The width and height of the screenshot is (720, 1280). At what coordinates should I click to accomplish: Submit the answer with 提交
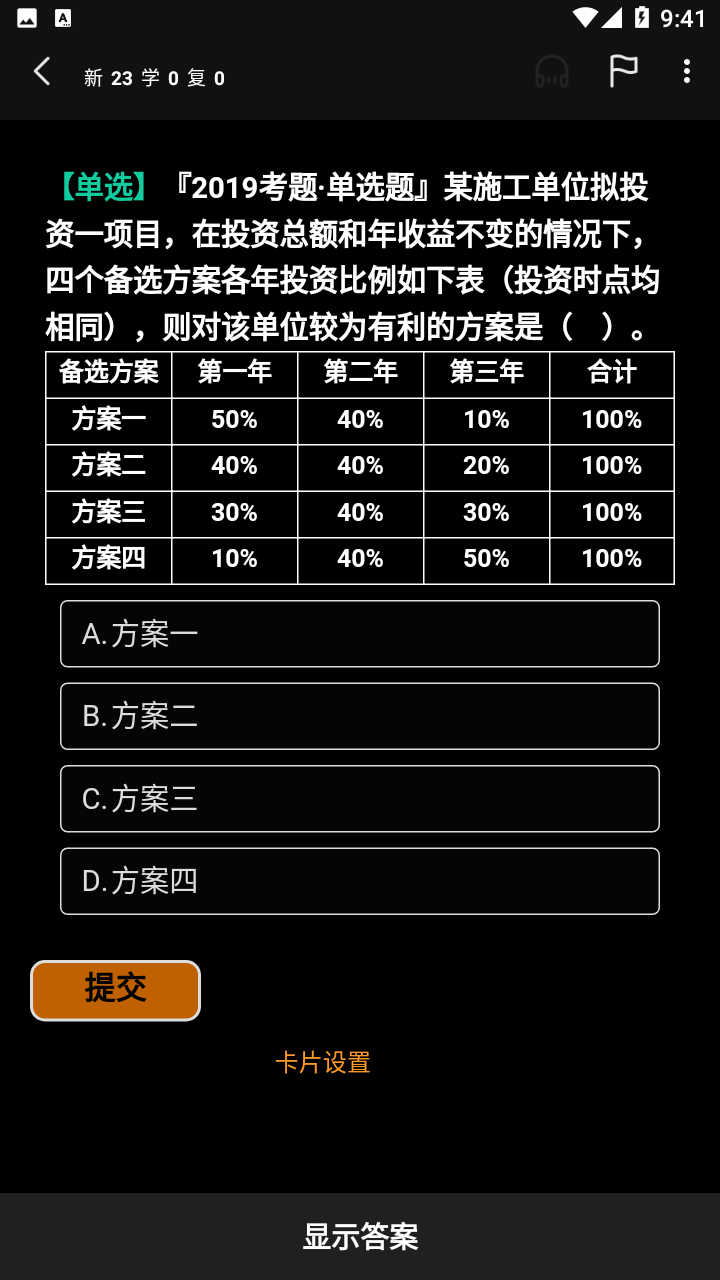(115, 990)
